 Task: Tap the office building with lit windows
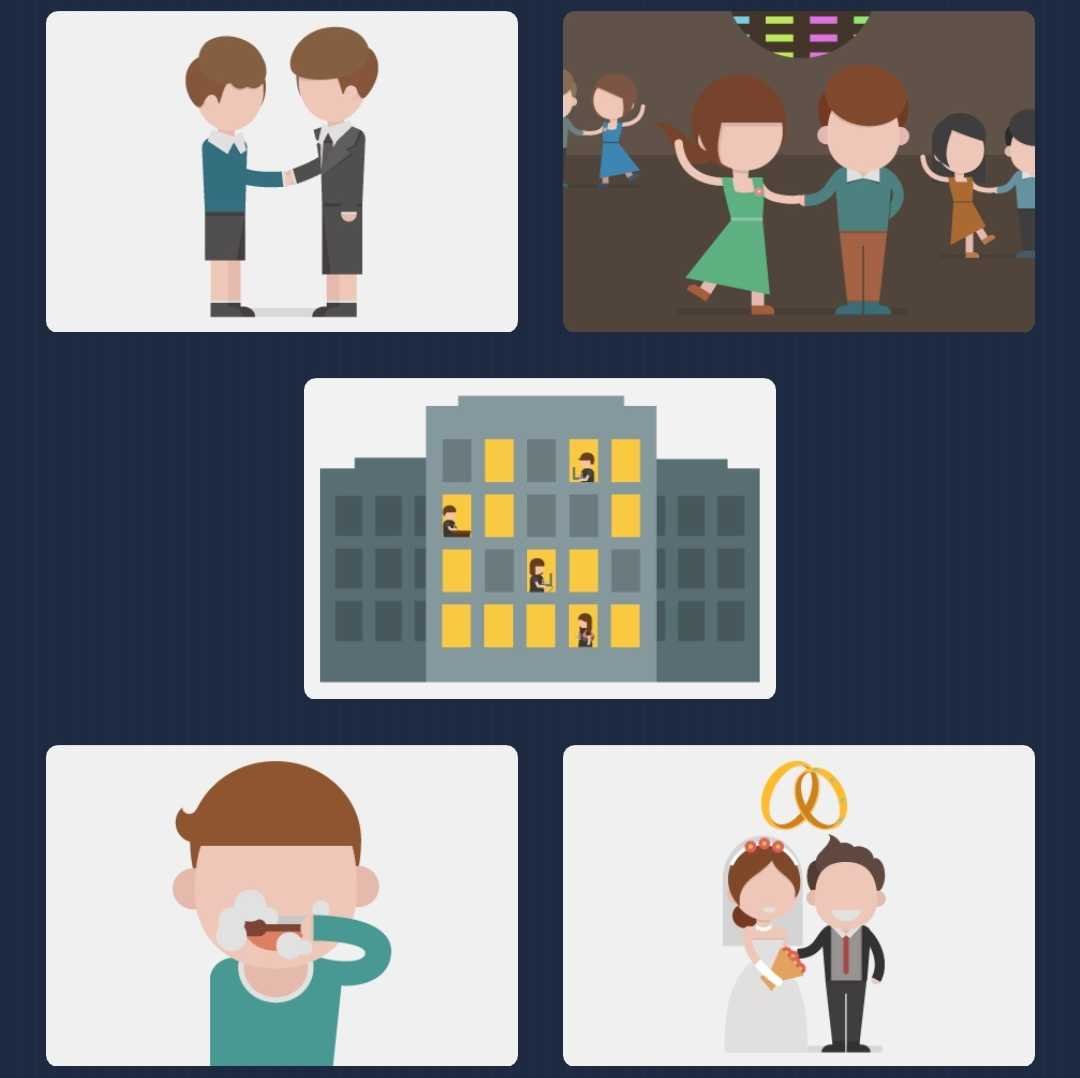tap(539, 538)
